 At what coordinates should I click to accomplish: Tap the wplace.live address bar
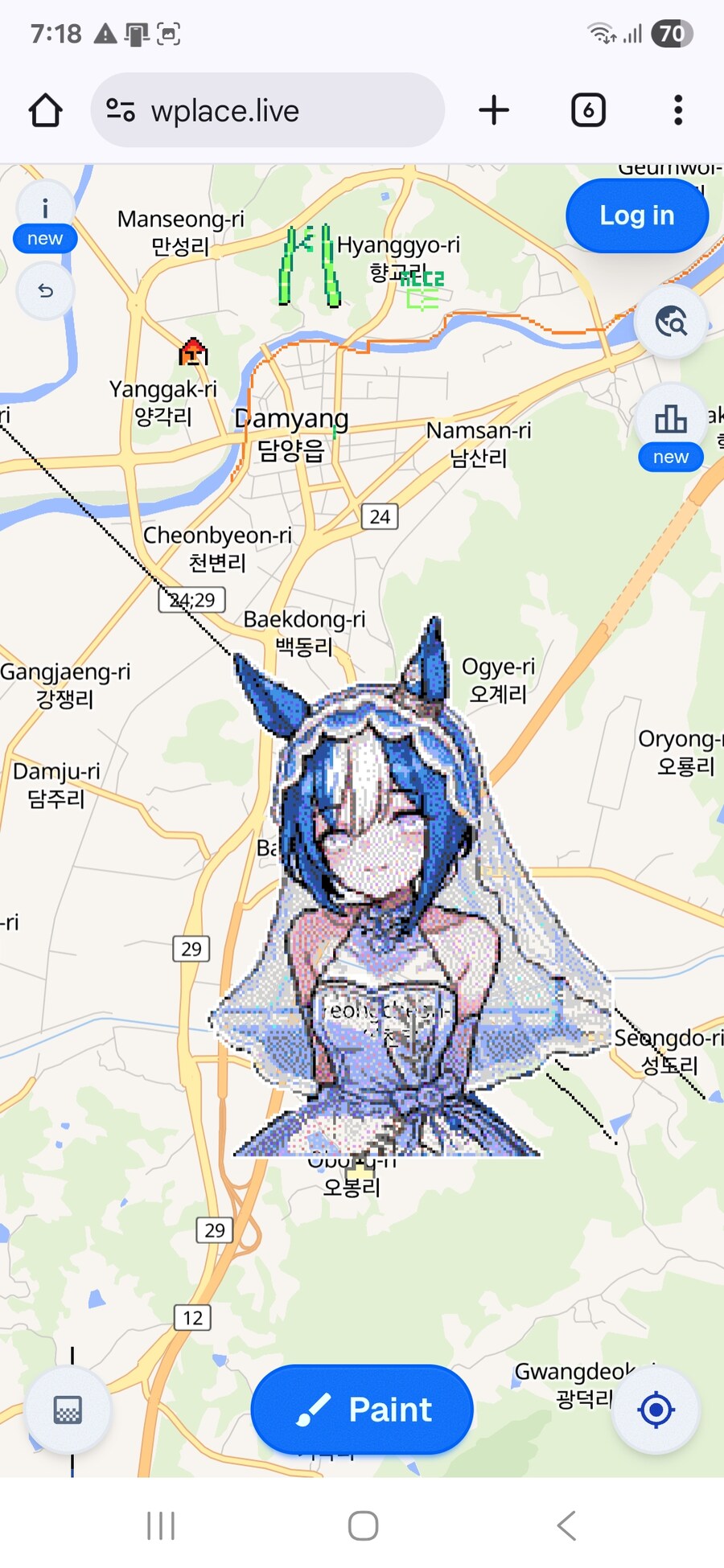pyautogui.click(x=267, y=111)
